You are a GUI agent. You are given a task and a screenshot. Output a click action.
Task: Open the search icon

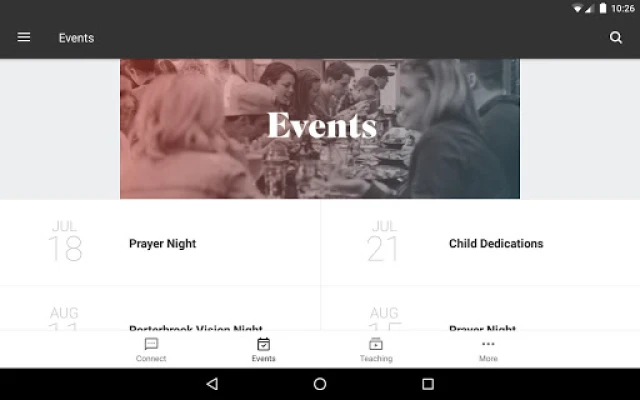616,38
